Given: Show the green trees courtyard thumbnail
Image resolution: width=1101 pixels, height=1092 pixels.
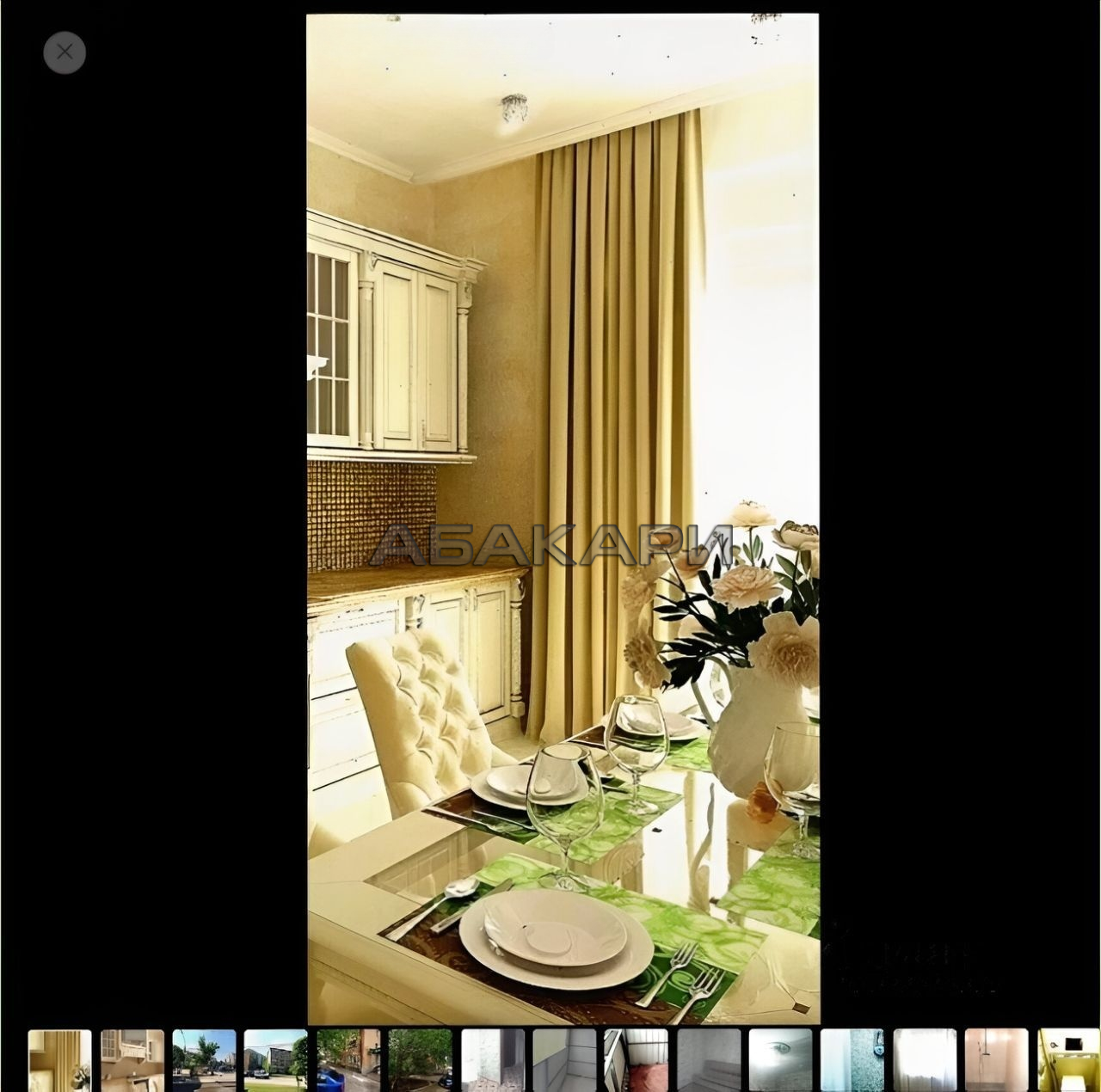Looking at the screenshot, I should click(420, 1060).
